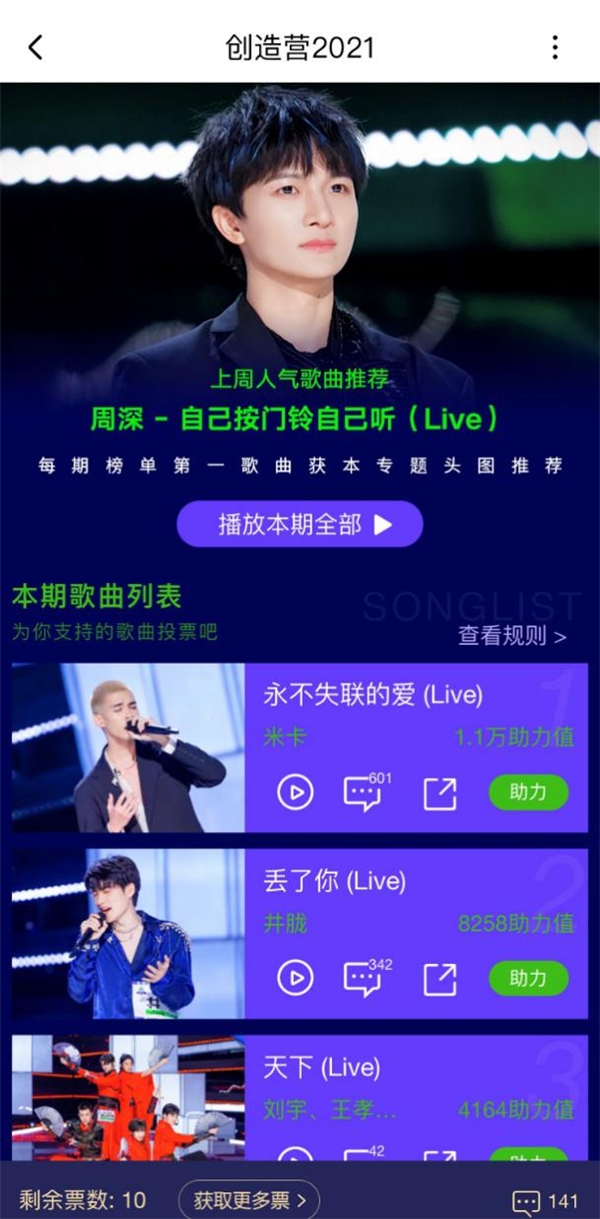The width and height of the screenshot is (600, 1219).
Task: Open 查看规则 voting rules
Action: coord(512,635)
